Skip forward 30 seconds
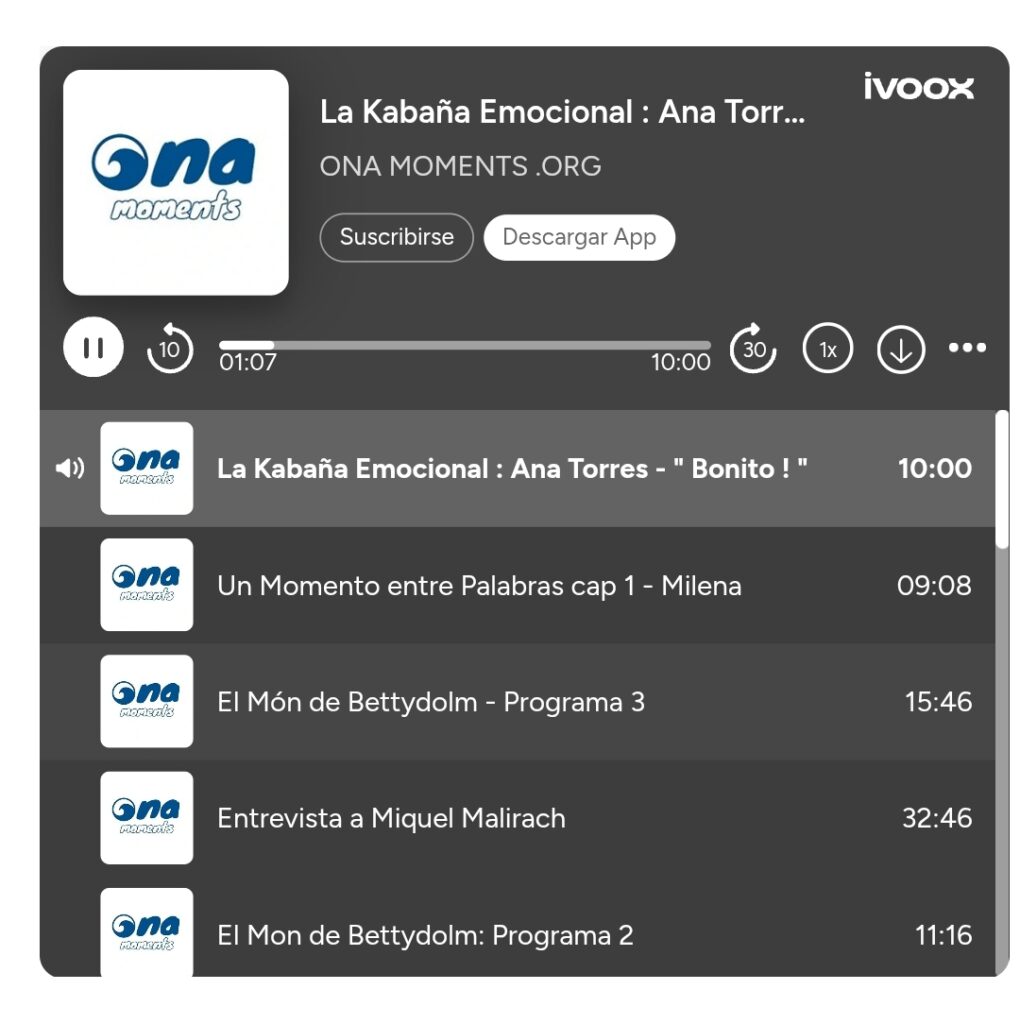The height and width of the screenshot is (1024, 1020). click(753, 348)
